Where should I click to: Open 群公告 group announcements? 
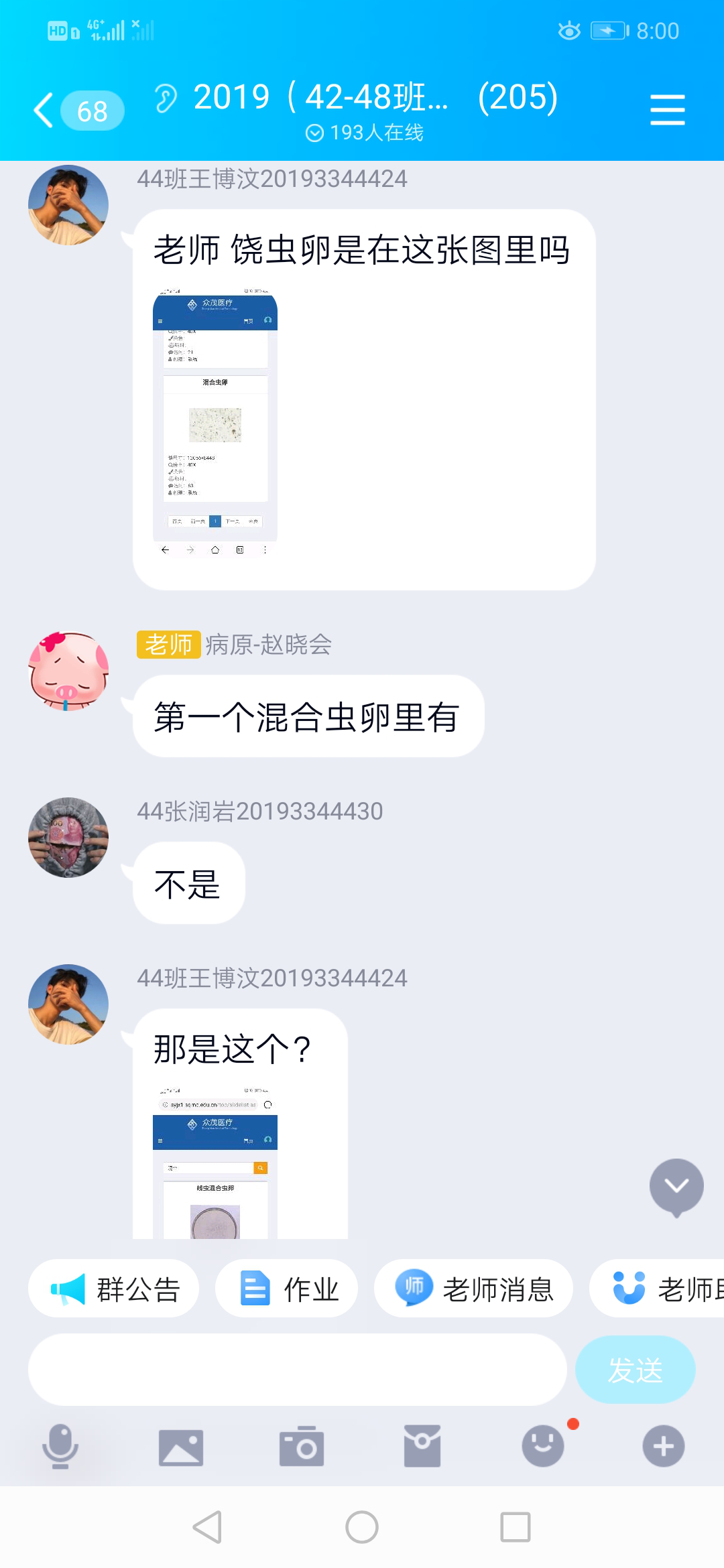point(114,1289)
